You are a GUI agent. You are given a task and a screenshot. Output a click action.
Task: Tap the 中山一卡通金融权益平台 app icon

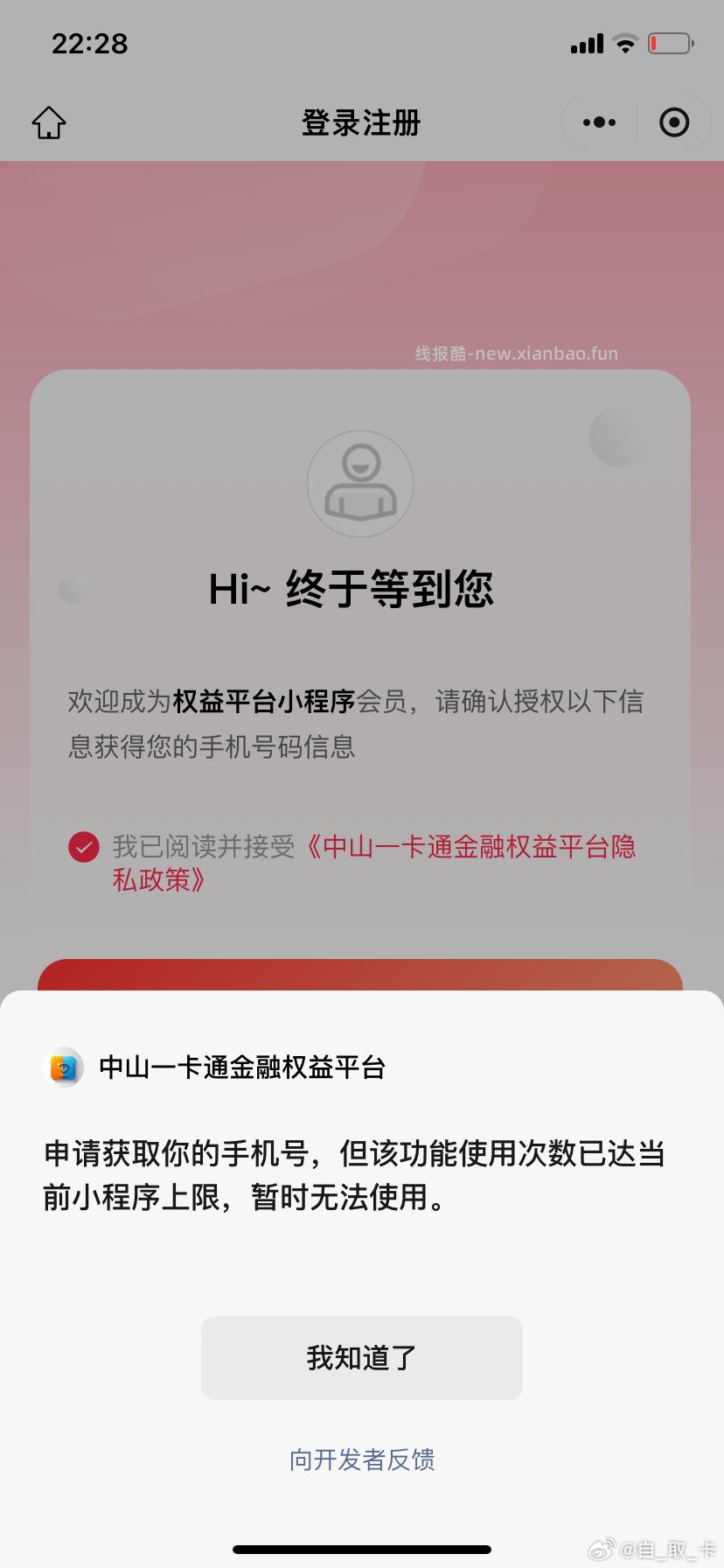coord(62,1068)
